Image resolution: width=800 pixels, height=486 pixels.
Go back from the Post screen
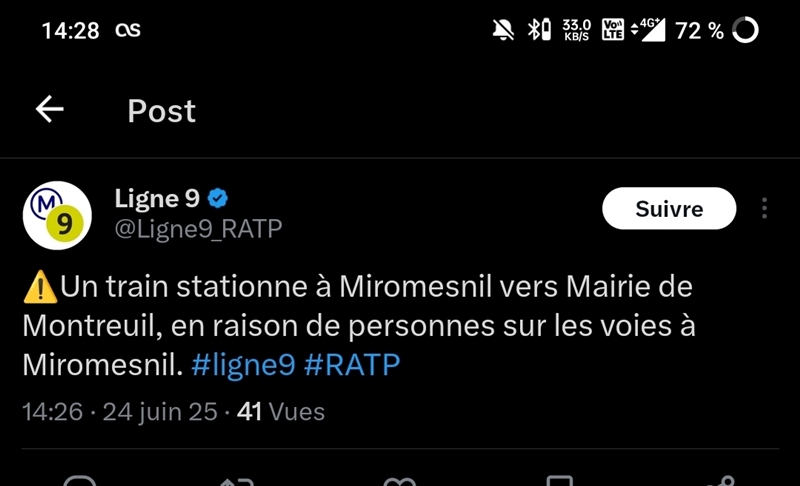50,110
